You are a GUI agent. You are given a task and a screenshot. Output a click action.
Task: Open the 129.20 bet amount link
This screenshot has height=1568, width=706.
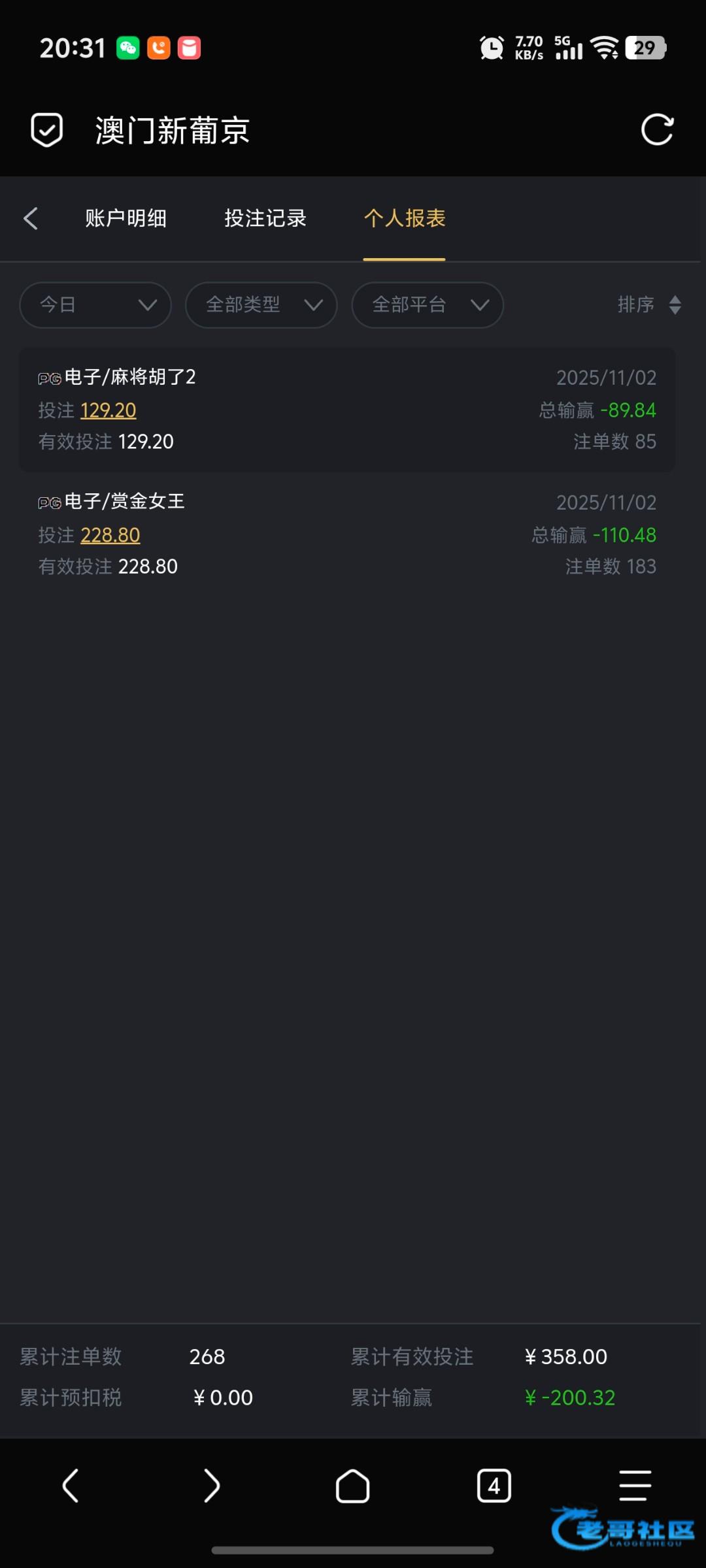coord(109,410)
